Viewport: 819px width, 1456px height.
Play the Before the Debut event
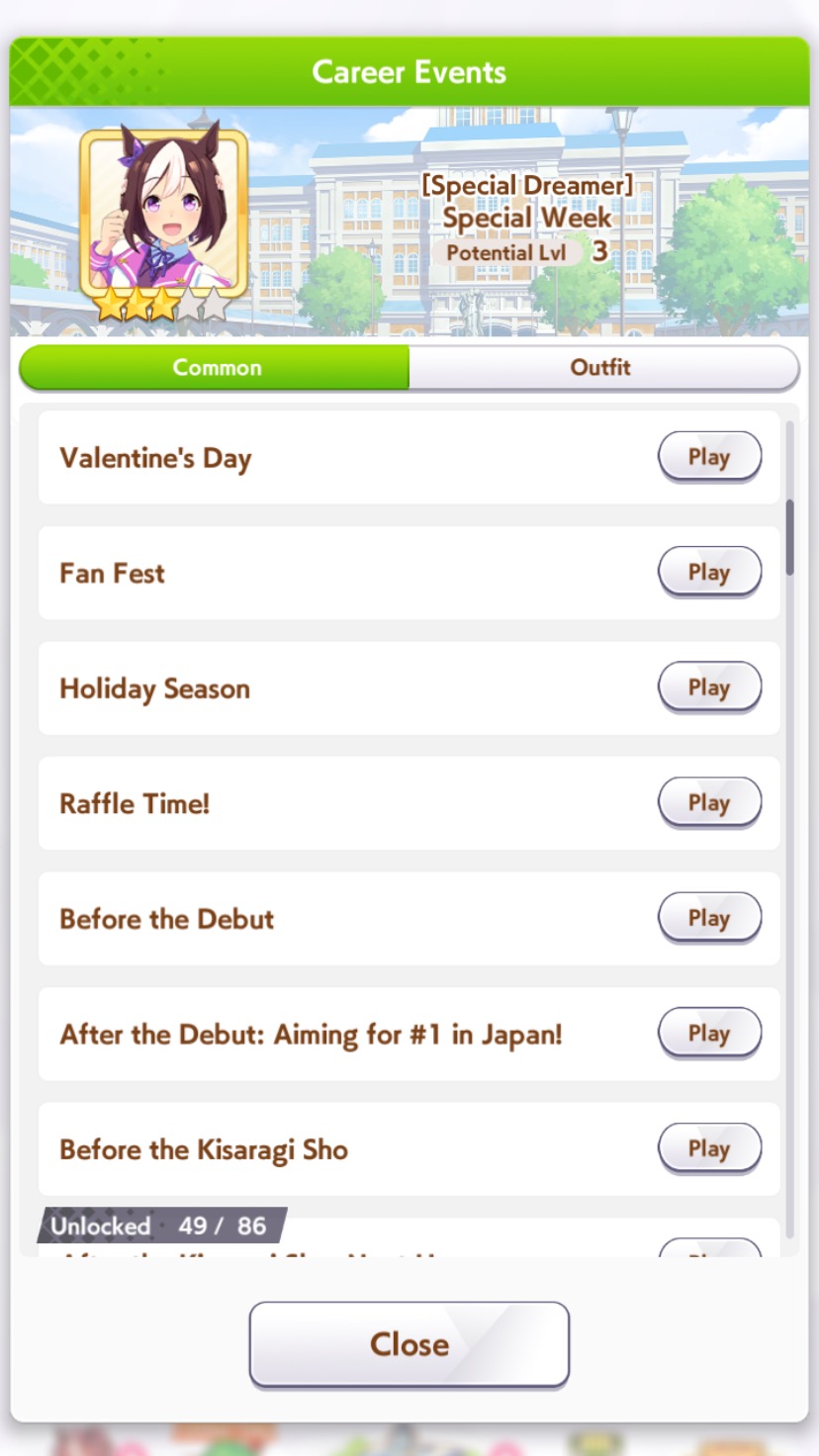coord(708,918)
